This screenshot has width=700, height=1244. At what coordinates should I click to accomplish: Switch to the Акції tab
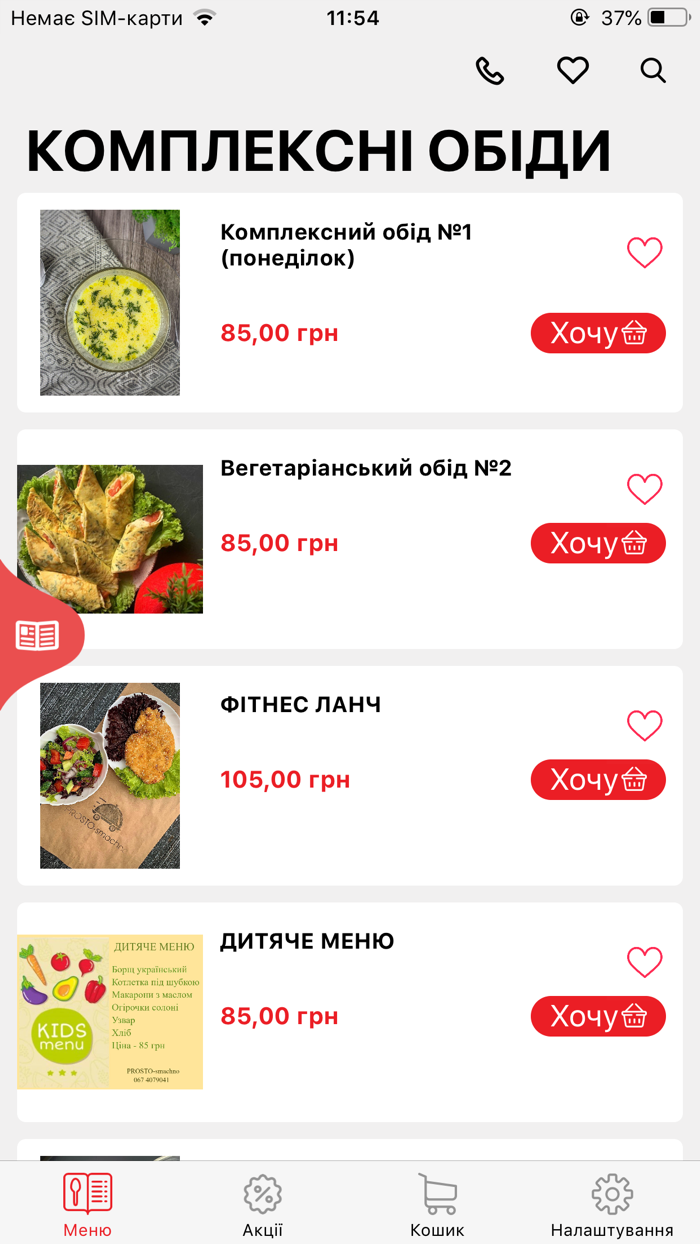click(262, 1205)
